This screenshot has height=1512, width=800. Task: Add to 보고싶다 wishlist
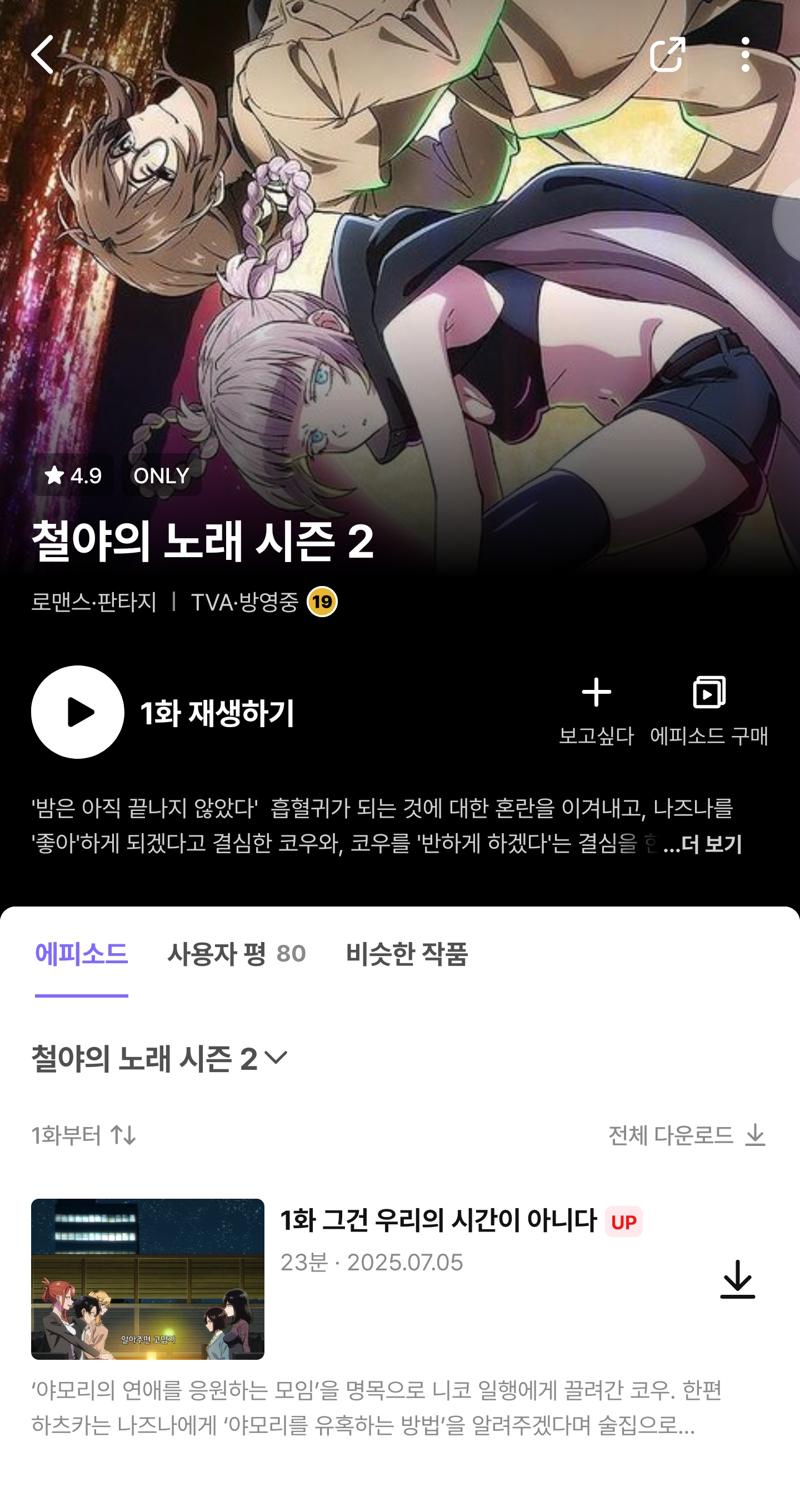coord(596,711)
